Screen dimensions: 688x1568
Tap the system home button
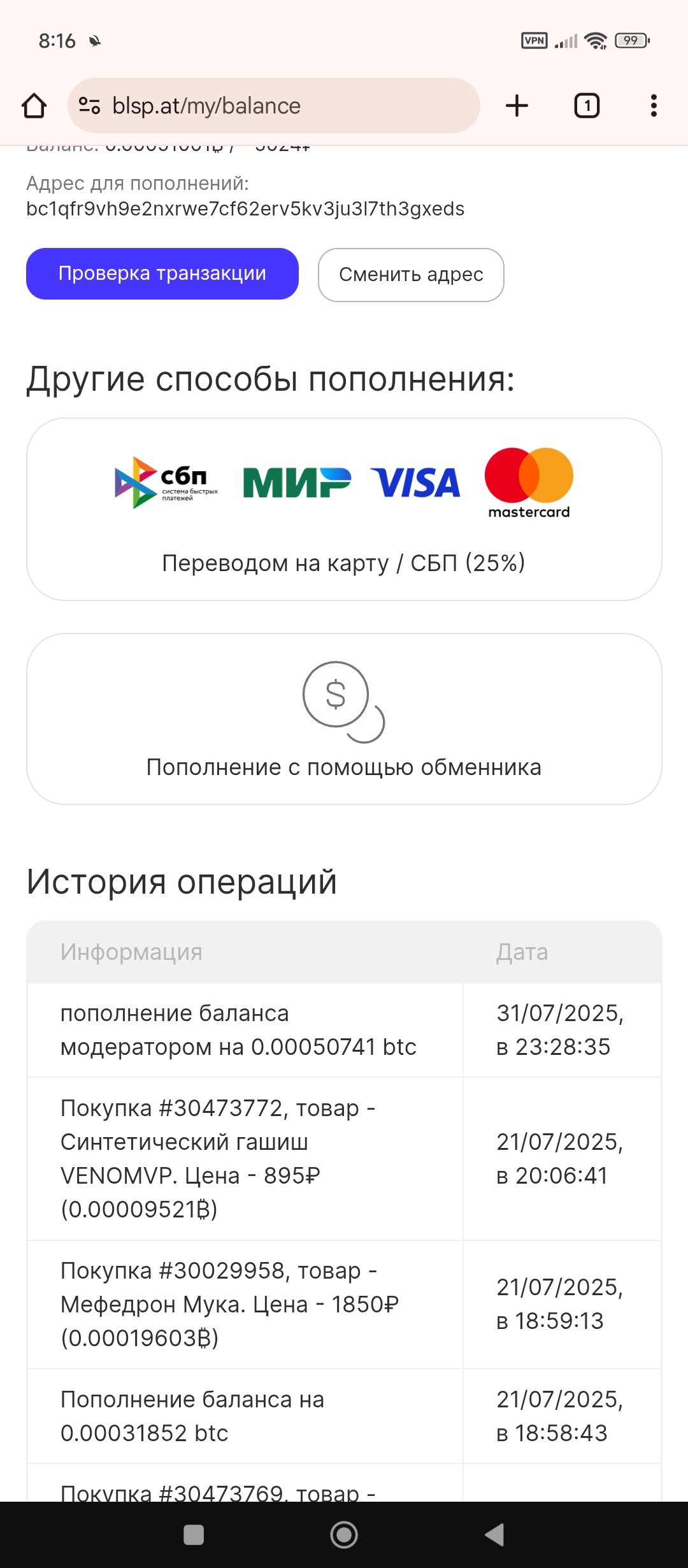(344, 1535)
